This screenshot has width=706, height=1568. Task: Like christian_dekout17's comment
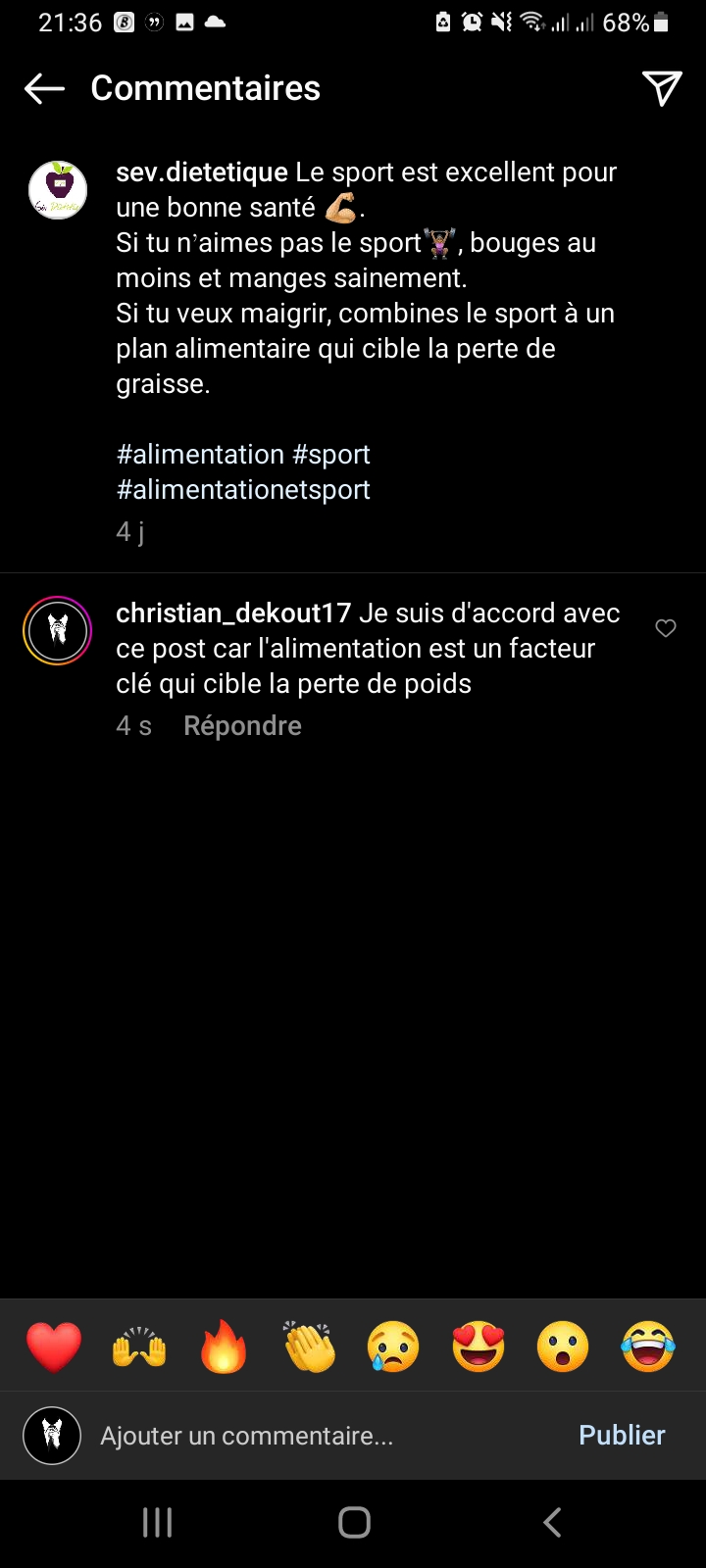pos(666,628)
